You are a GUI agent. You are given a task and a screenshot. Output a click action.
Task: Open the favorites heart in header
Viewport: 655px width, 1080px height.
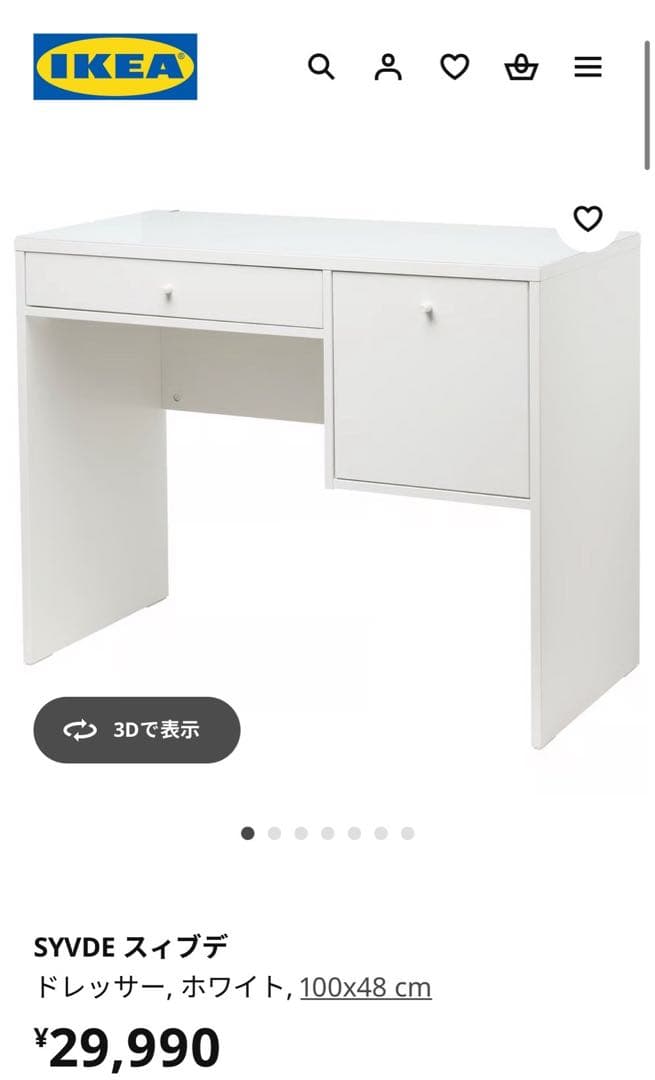(455, 67)
